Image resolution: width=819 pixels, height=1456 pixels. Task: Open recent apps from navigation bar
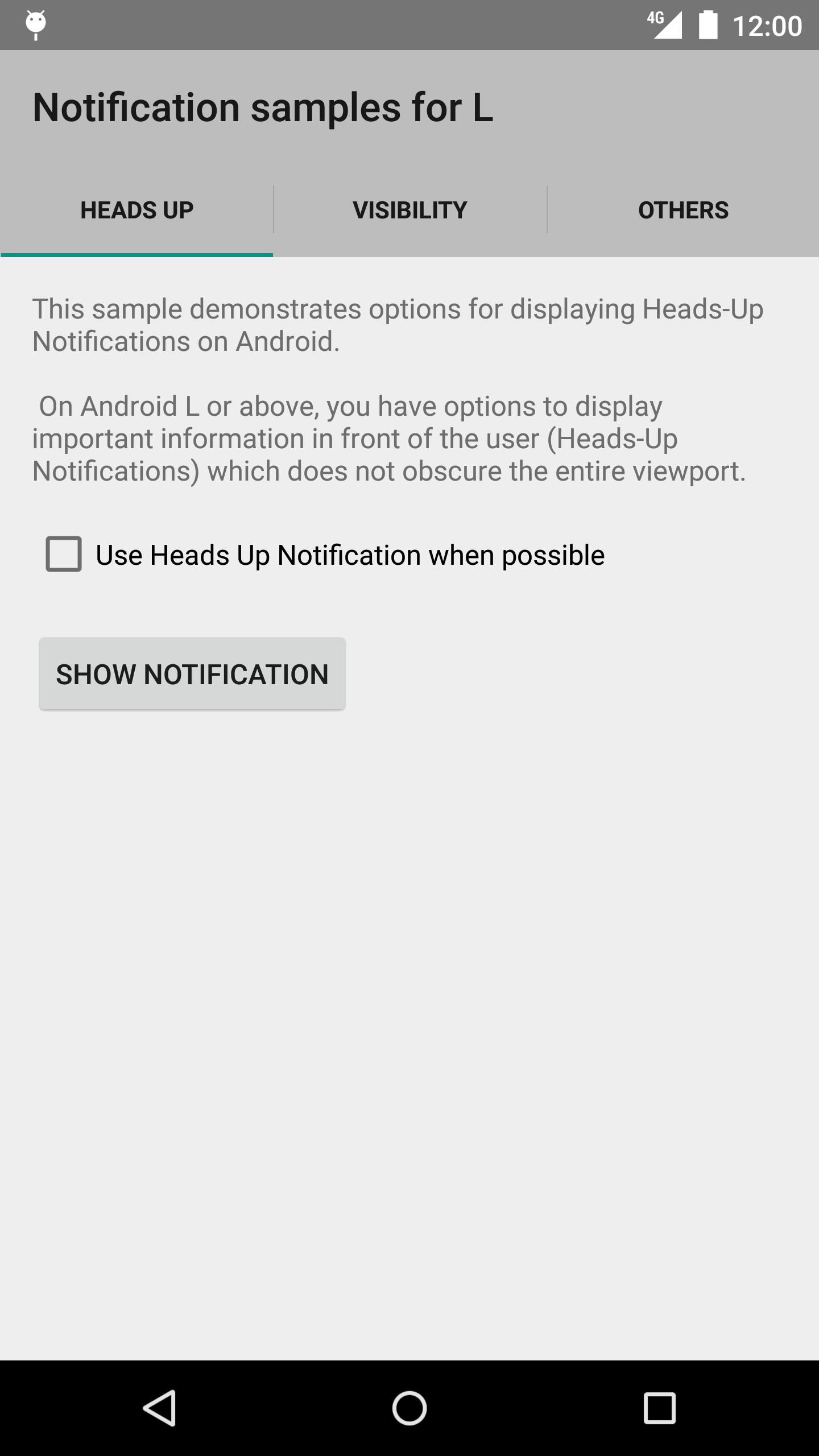pyautogui.click(x=659, y=1408)
